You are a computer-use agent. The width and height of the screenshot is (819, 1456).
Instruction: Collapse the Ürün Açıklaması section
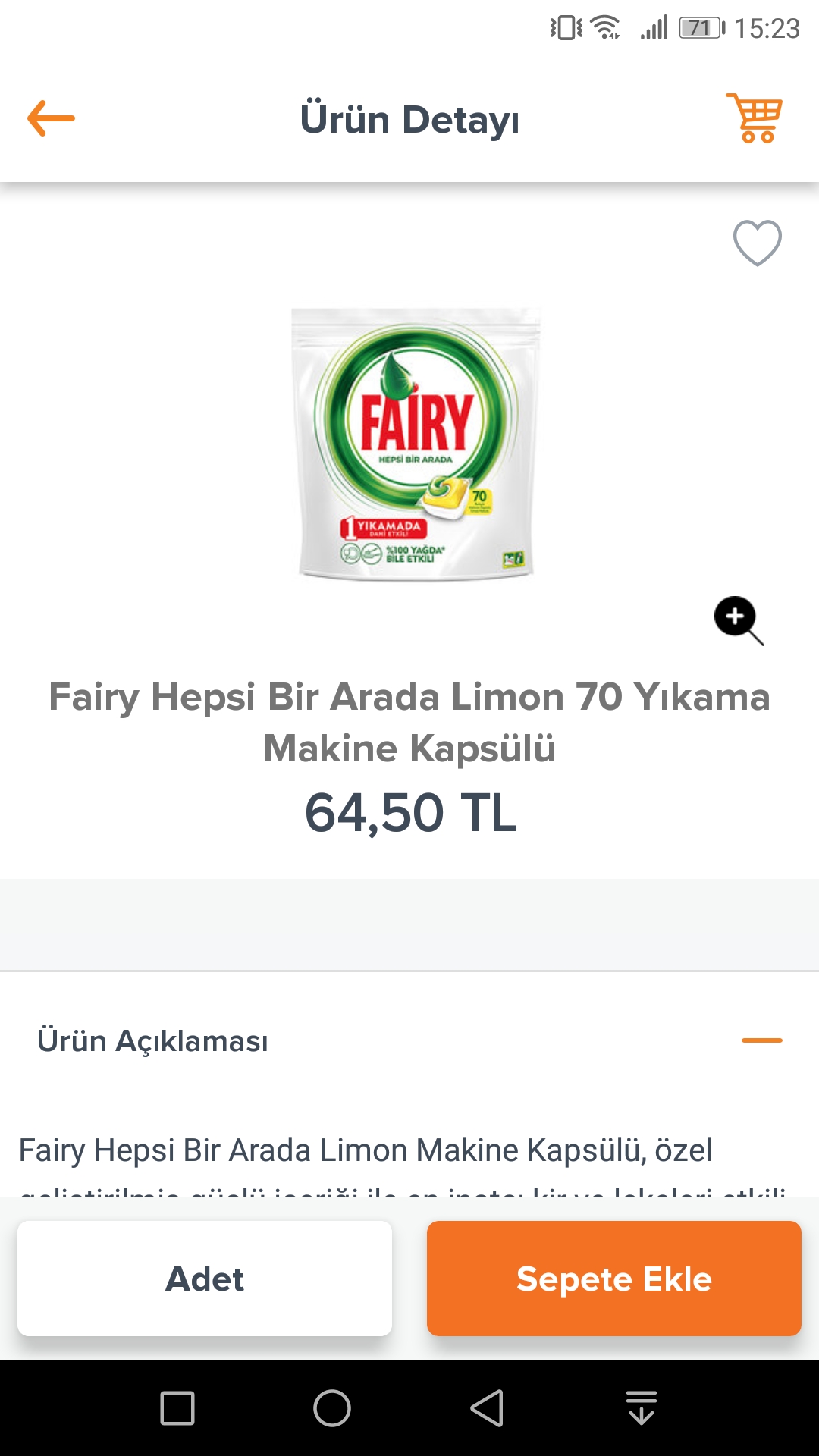tap(762, 1040)
